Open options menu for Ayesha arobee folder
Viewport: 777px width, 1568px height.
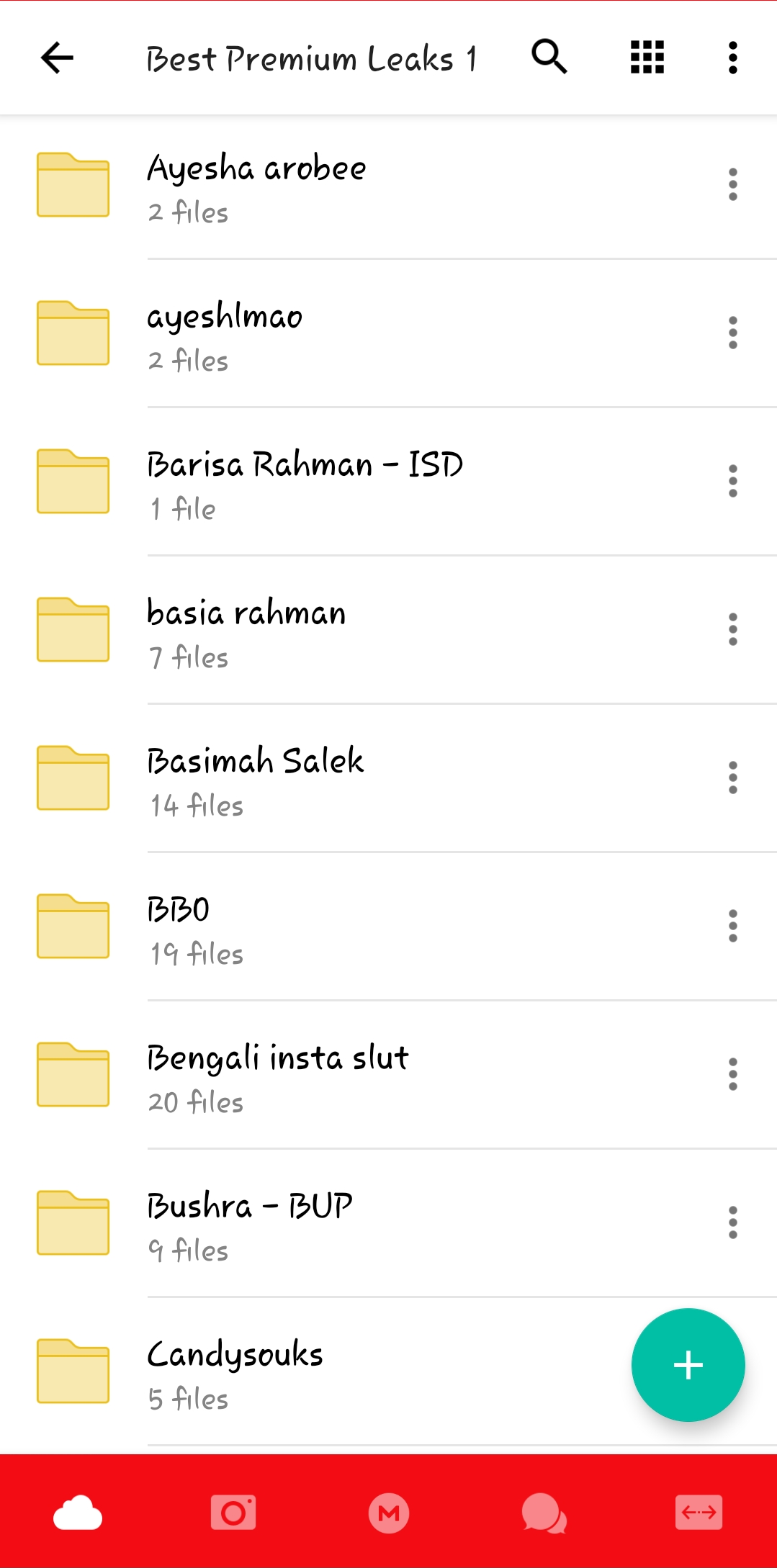click(x=732, y=184)
